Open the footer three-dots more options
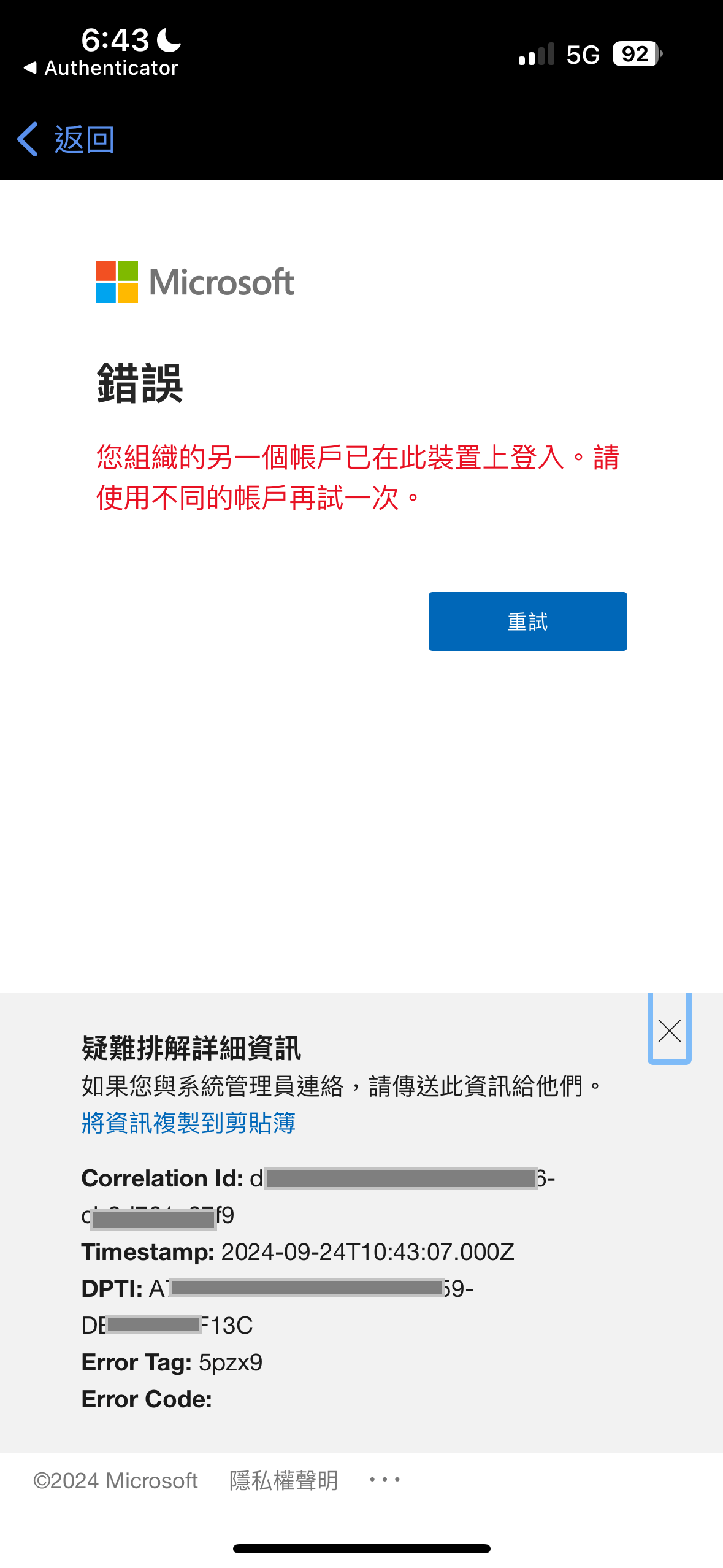The height and width of the screenshot is (1568, 723). (x=385, y=1480)
